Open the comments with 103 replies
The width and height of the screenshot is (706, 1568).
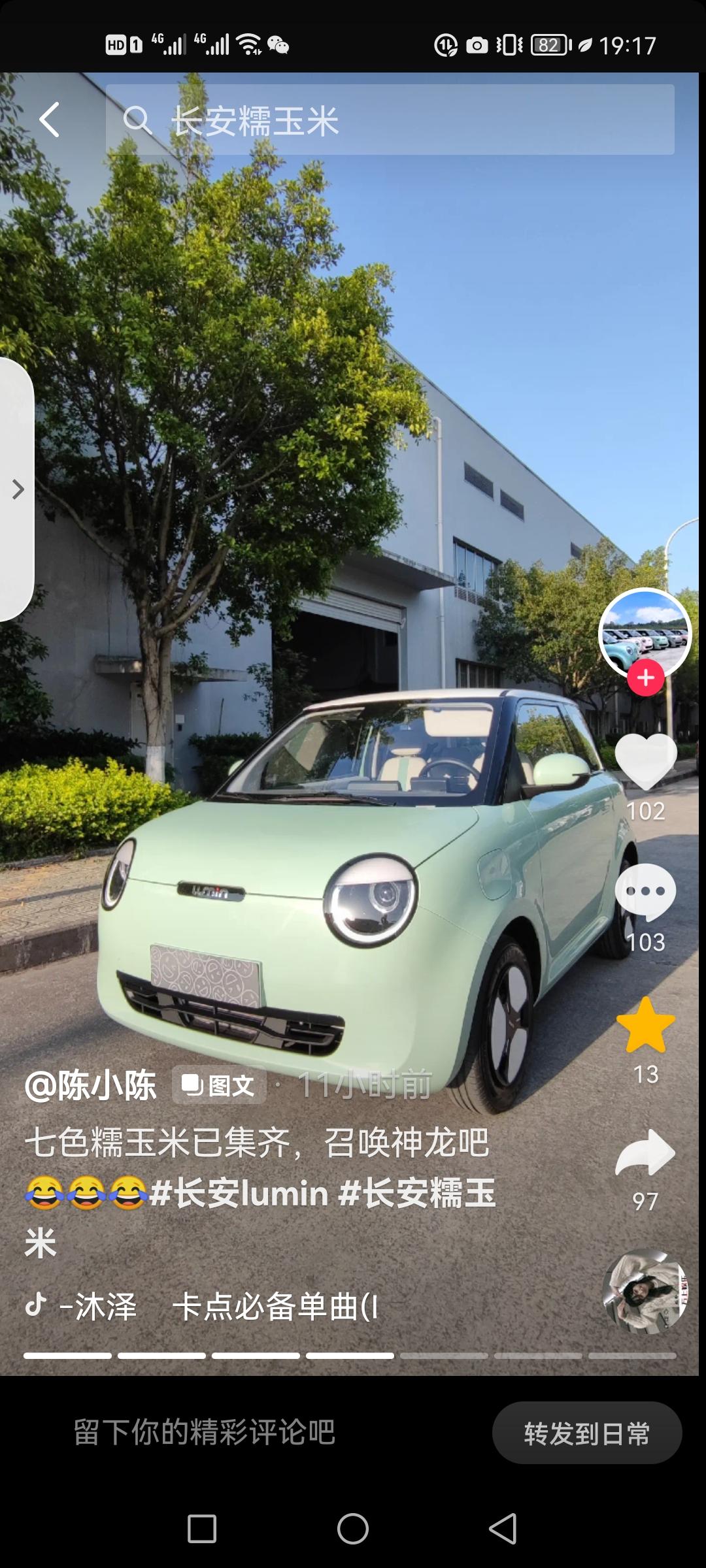point(645,892)
